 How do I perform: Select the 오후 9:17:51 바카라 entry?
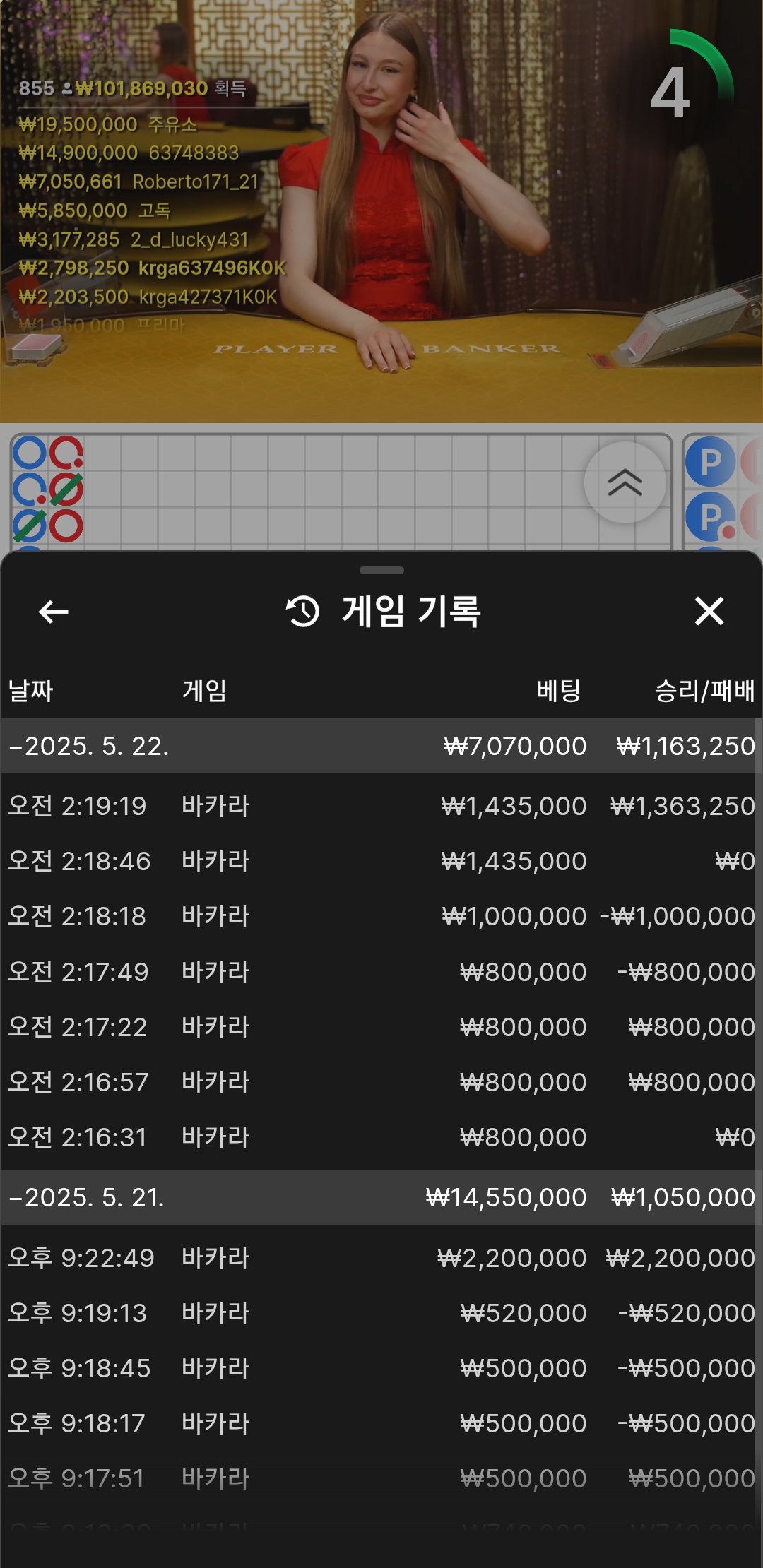click(381, 1478)
